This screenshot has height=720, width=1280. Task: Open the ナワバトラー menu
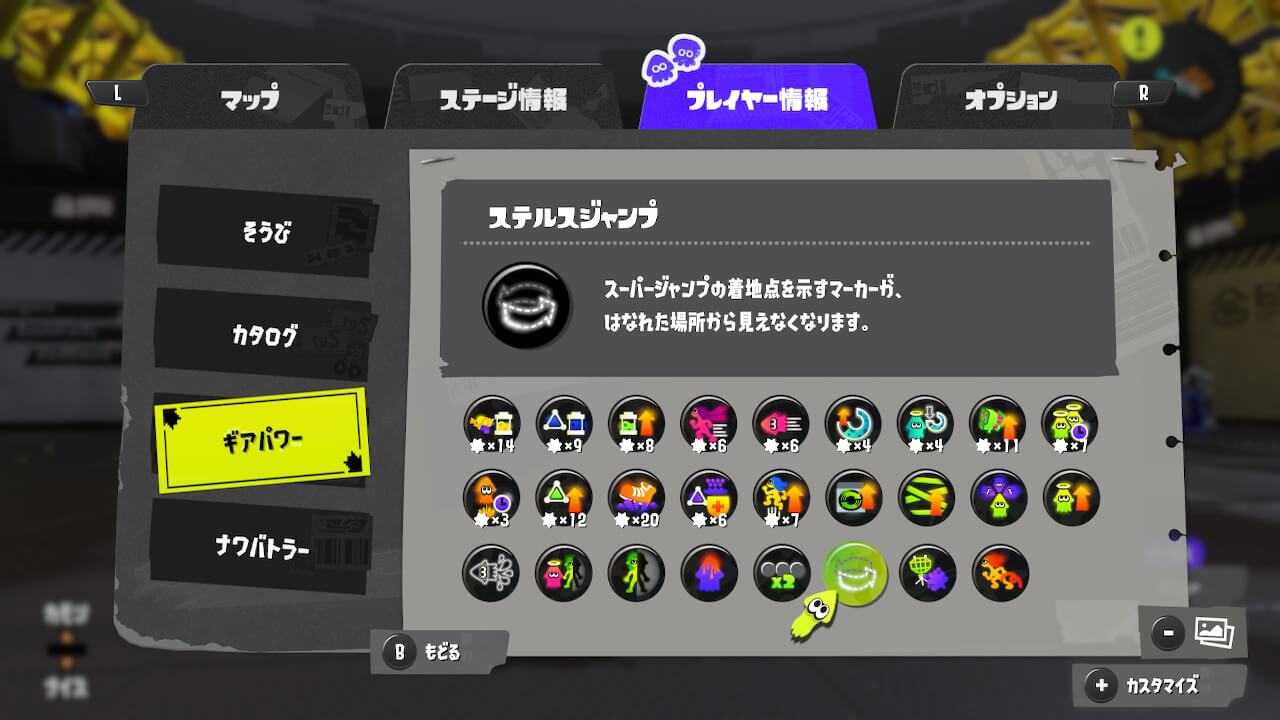262,548
